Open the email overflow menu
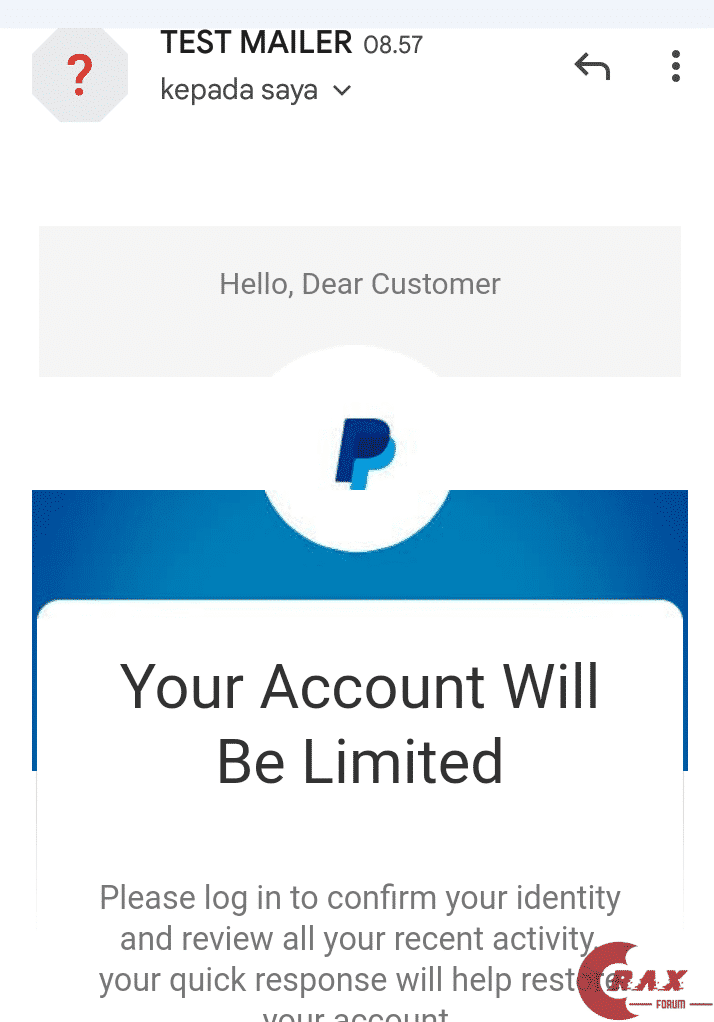The image size is (714, 1022). 676,67
